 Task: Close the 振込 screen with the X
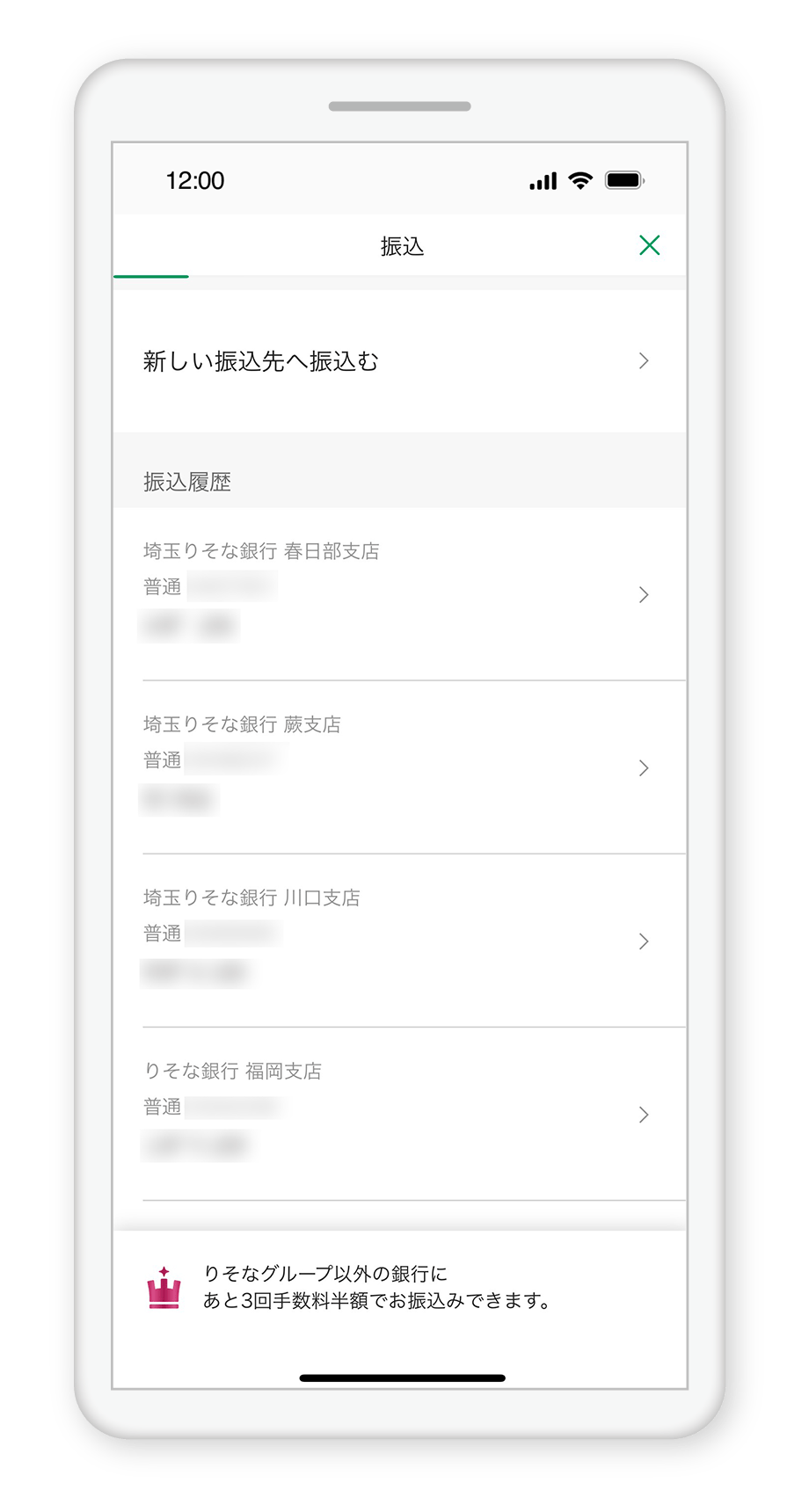click(649, 245)
